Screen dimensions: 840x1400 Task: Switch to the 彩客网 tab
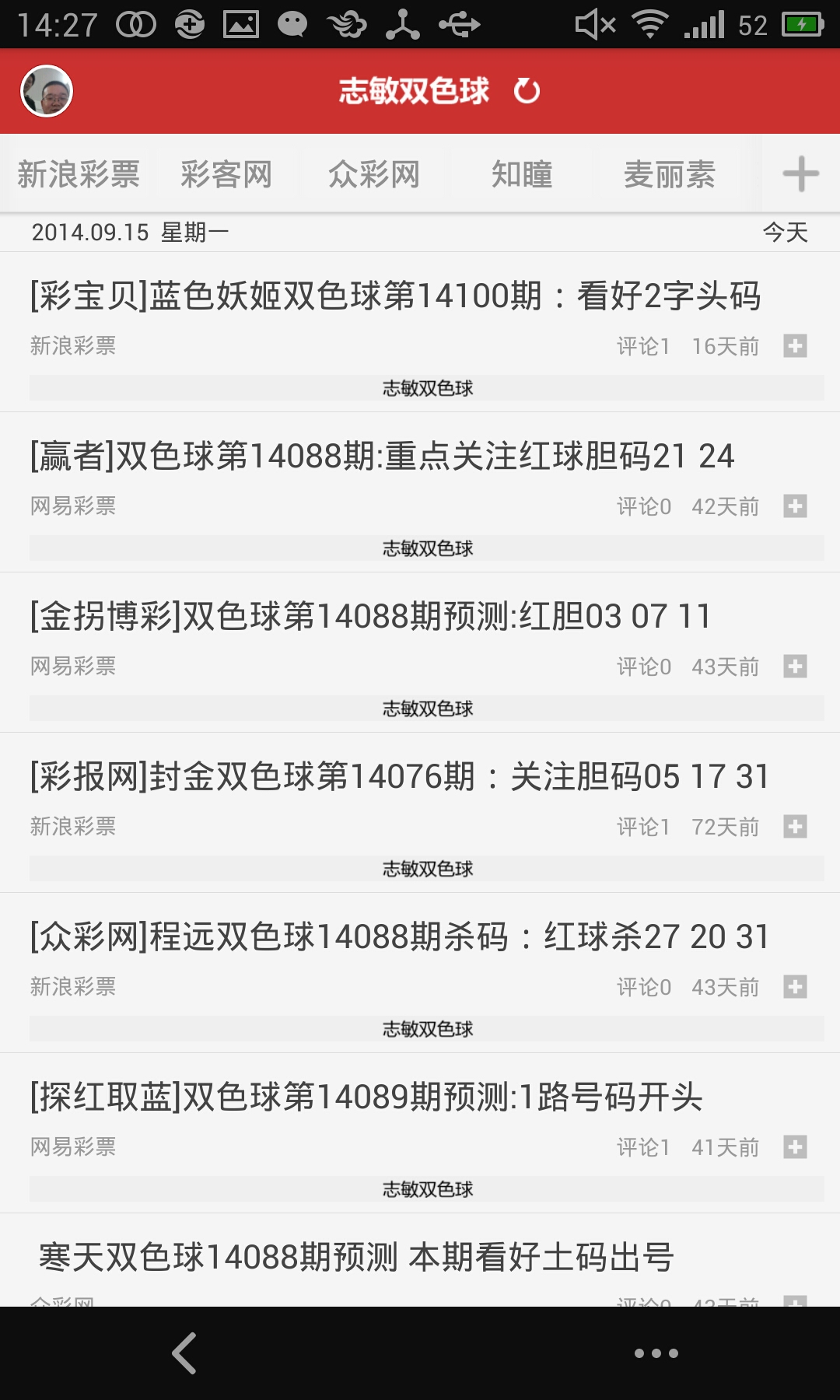tap(226, 175)
